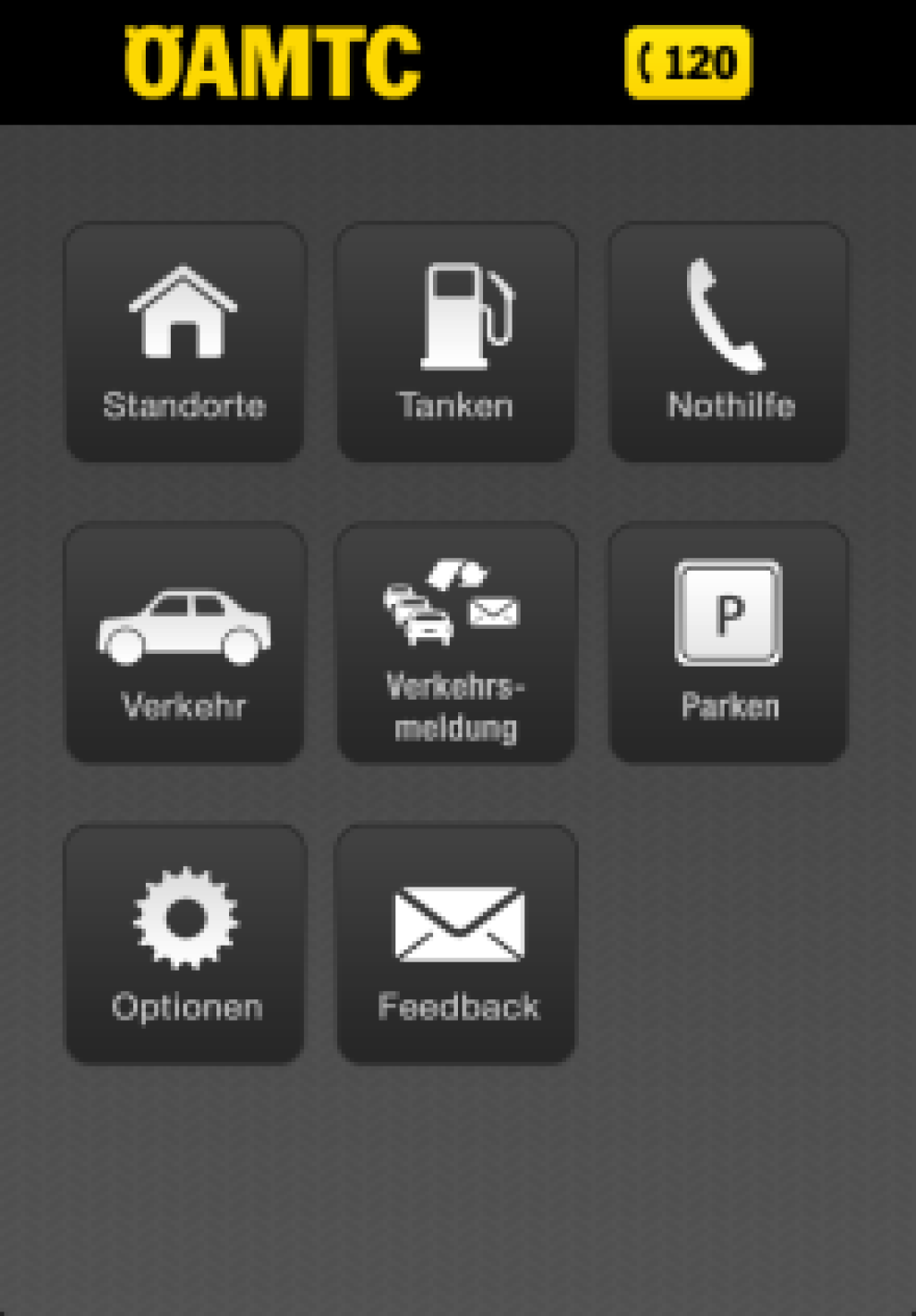Open the Parken parking section
Screen dimensions: 916x1316
[x=728, y=643]
